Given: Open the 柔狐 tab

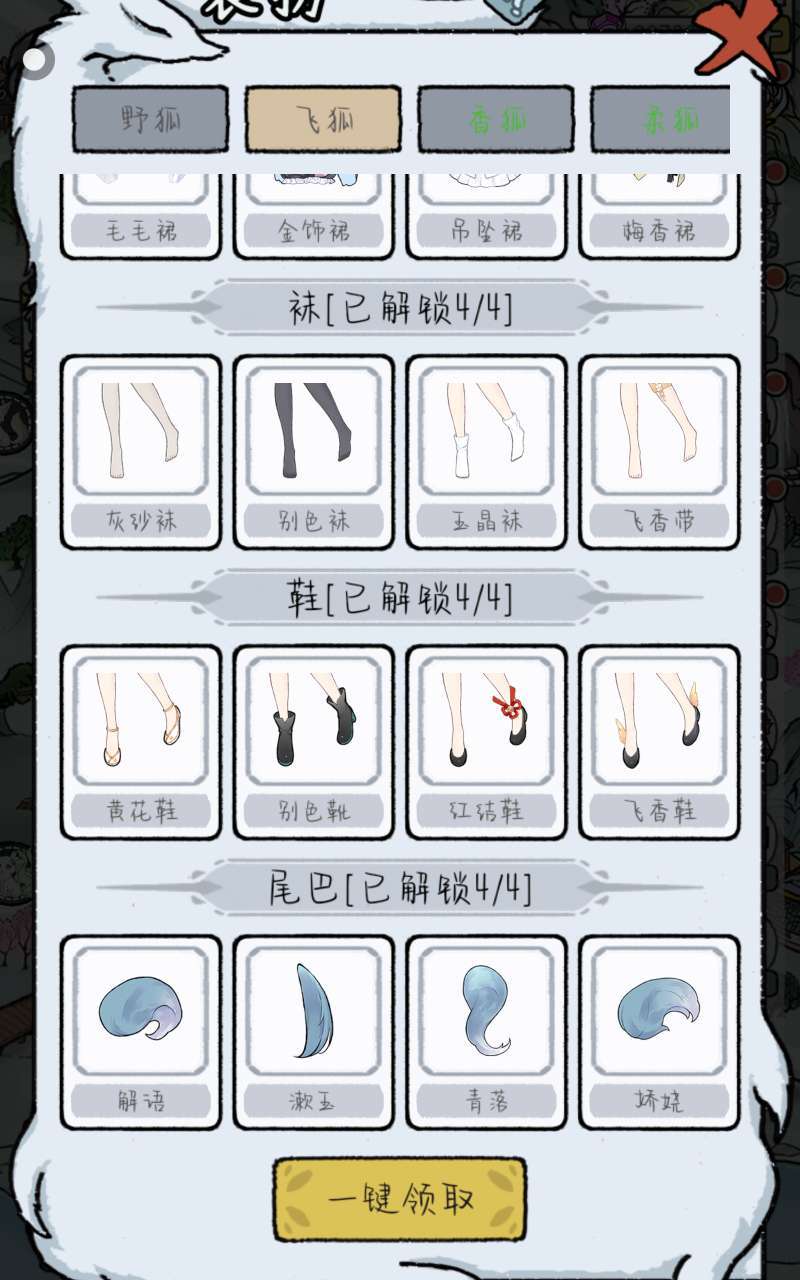Looking at the screenshot, I should point(662,119).
